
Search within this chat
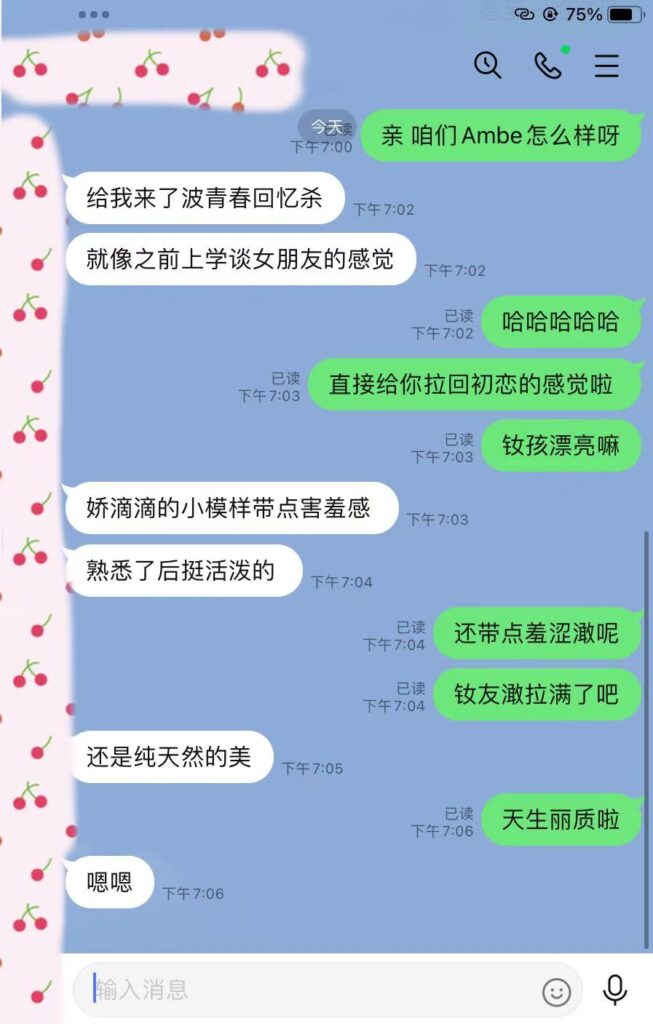point(487,66)
